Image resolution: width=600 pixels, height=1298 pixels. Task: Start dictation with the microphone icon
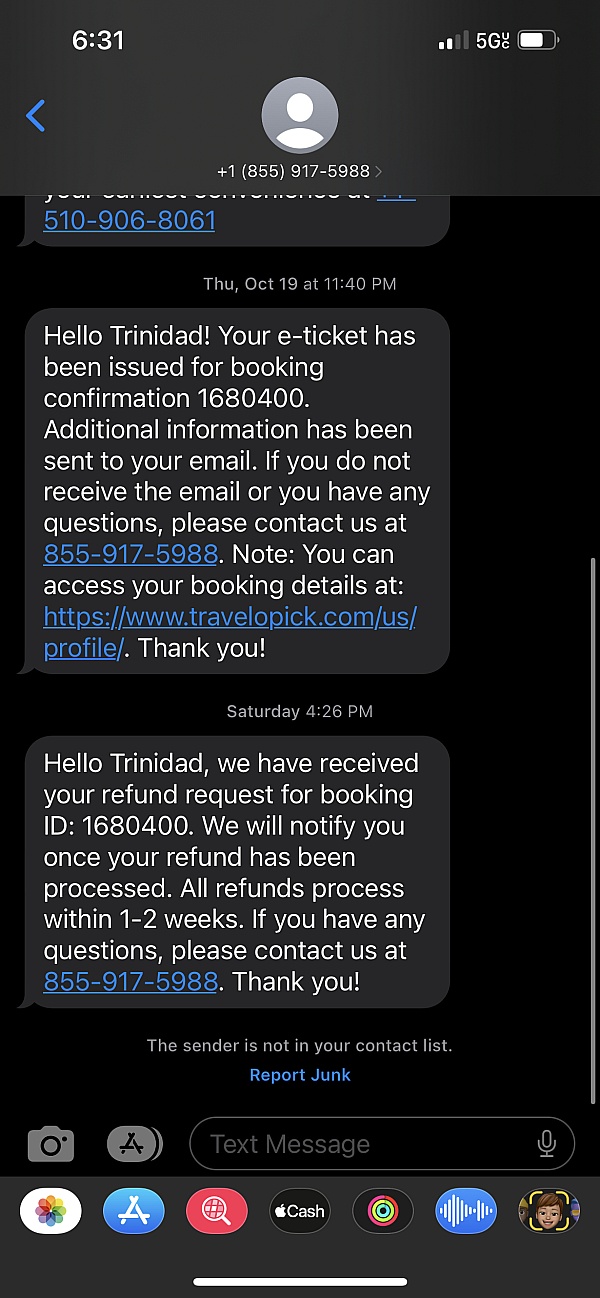pyautogui.click(x=546, y=1143)
